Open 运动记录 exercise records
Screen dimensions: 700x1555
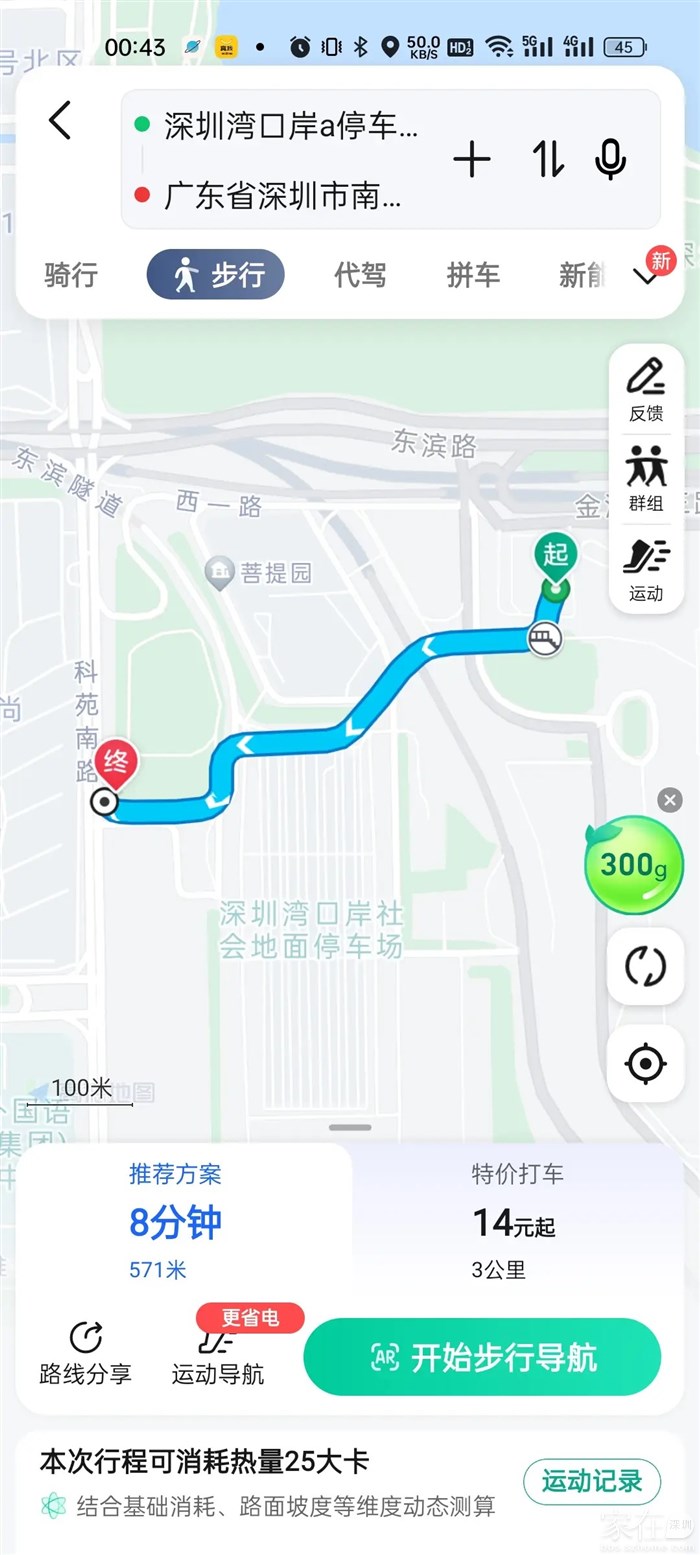(x=592, y=1481)
